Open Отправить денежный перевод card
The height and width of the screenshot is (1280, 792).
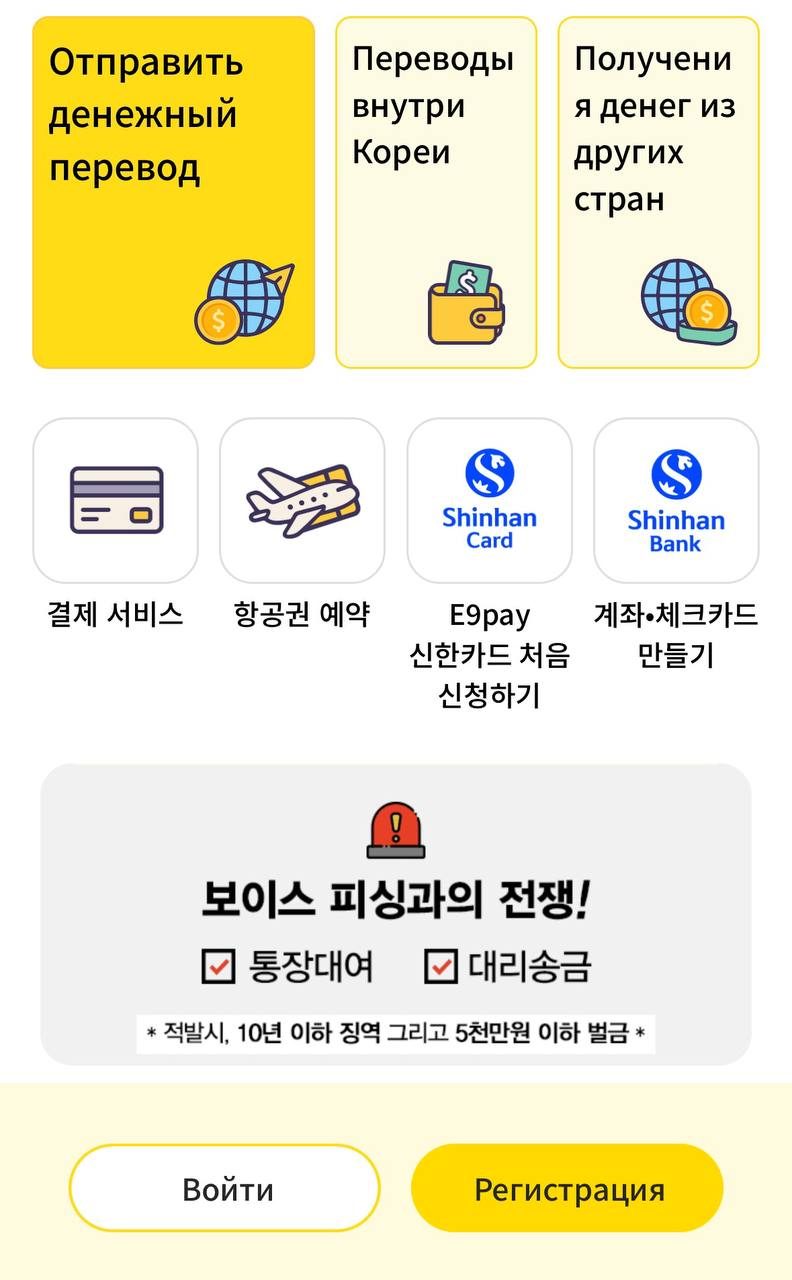(173, 192)
